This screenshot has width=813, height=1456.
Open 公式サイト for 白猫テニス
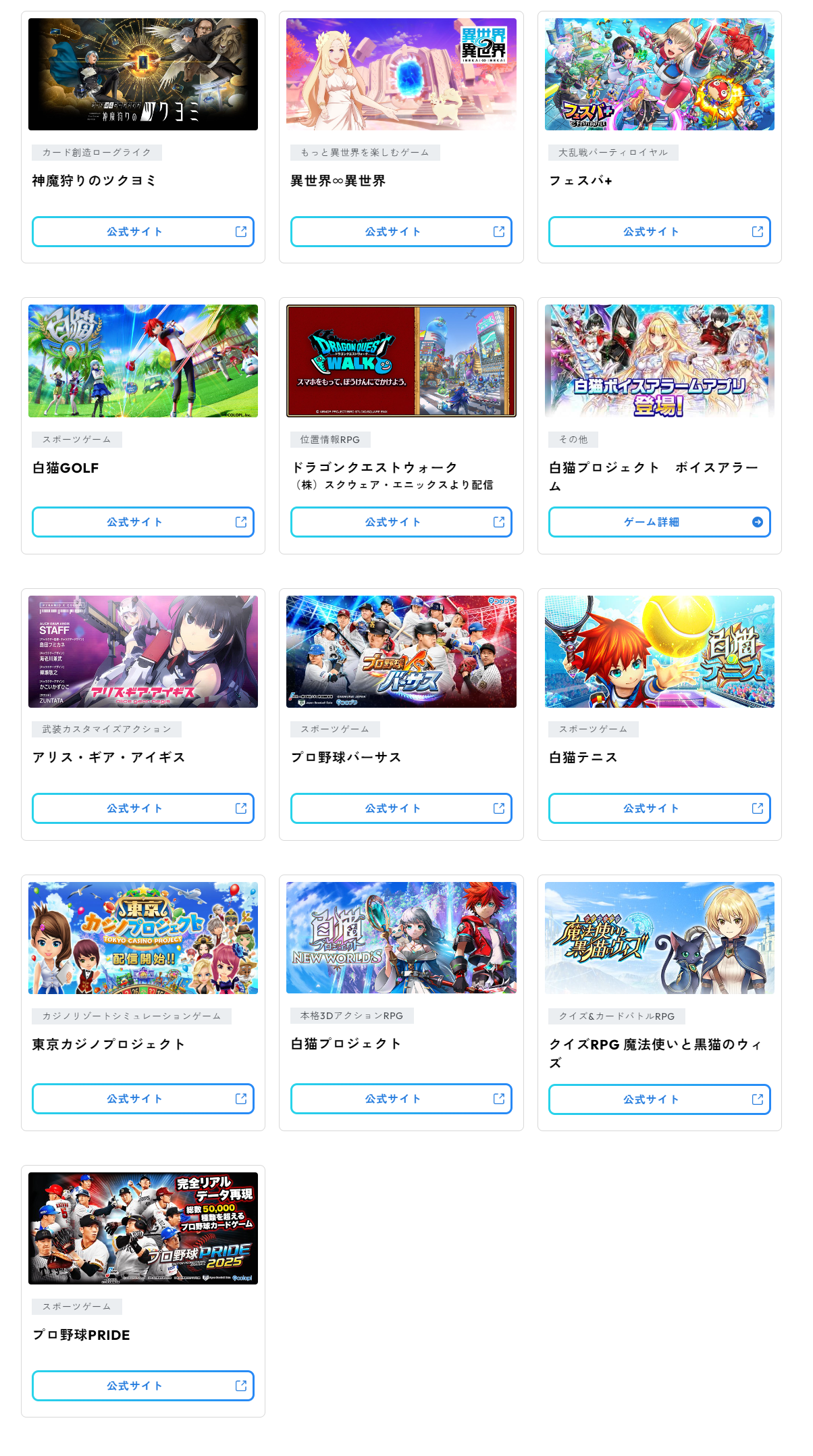pos(659,808)
